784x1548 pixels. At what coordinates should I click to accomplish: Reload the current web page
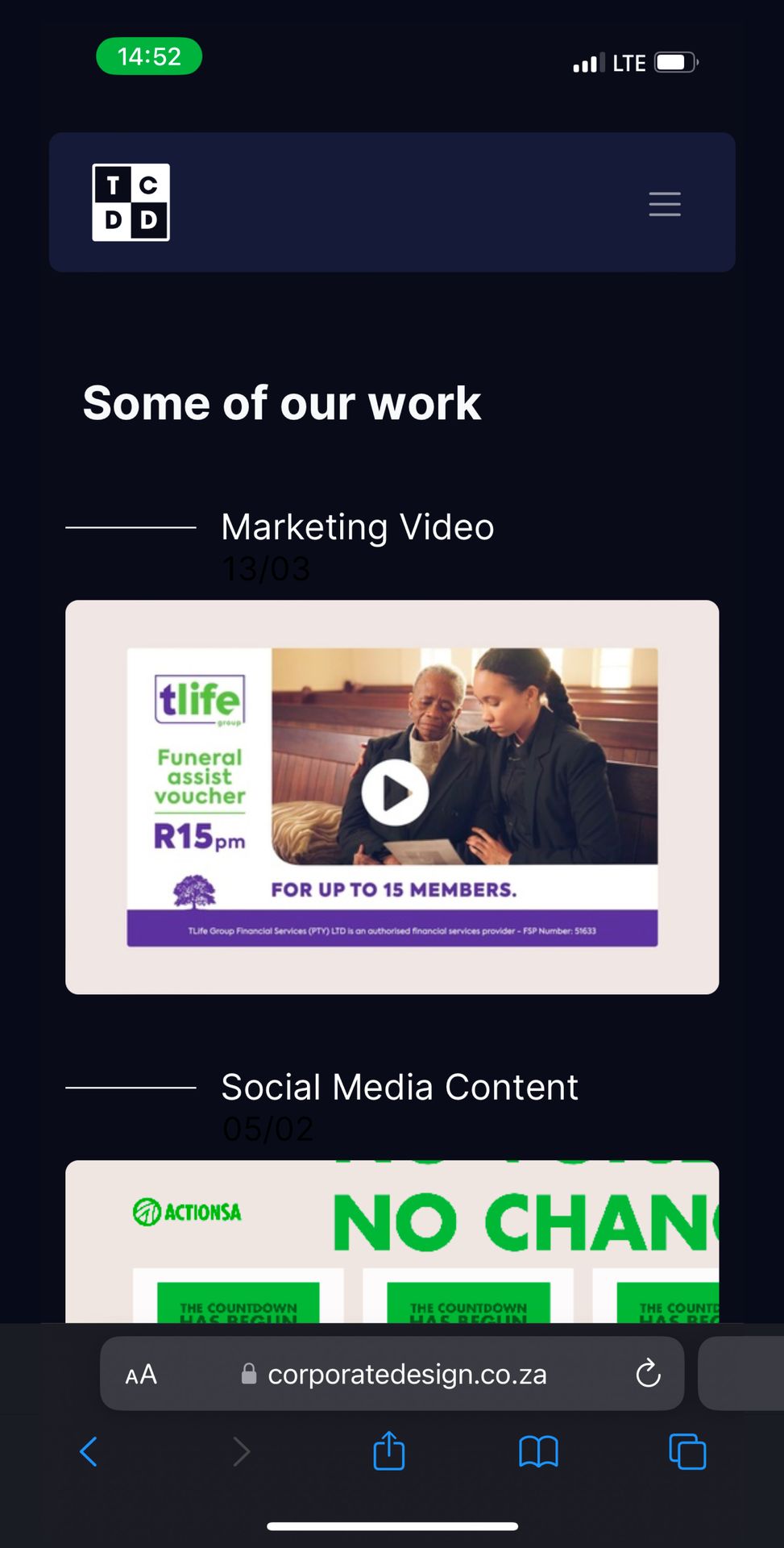[648, 1374]
